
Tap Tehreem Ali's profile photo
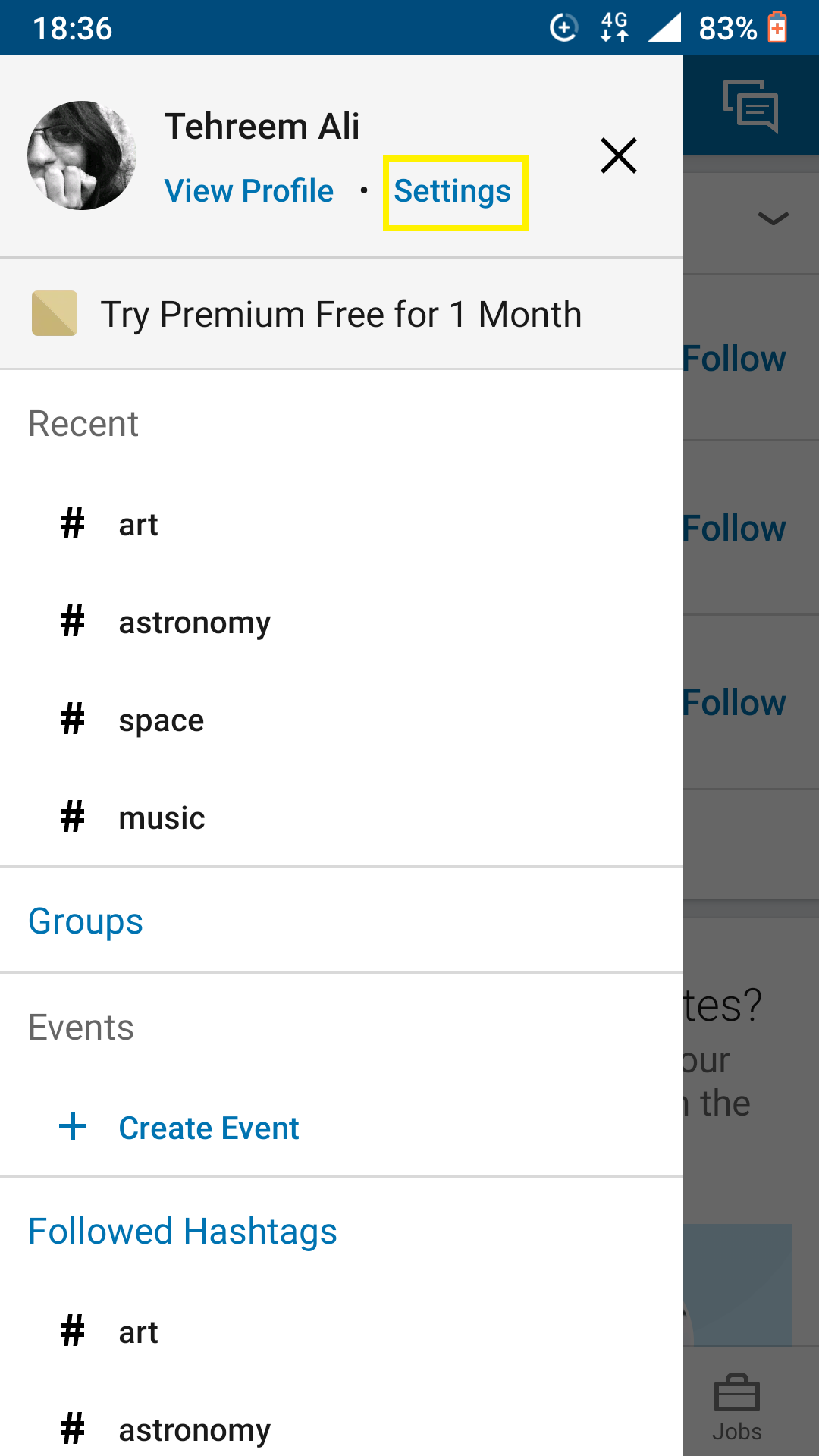click(x=82, y=155)
